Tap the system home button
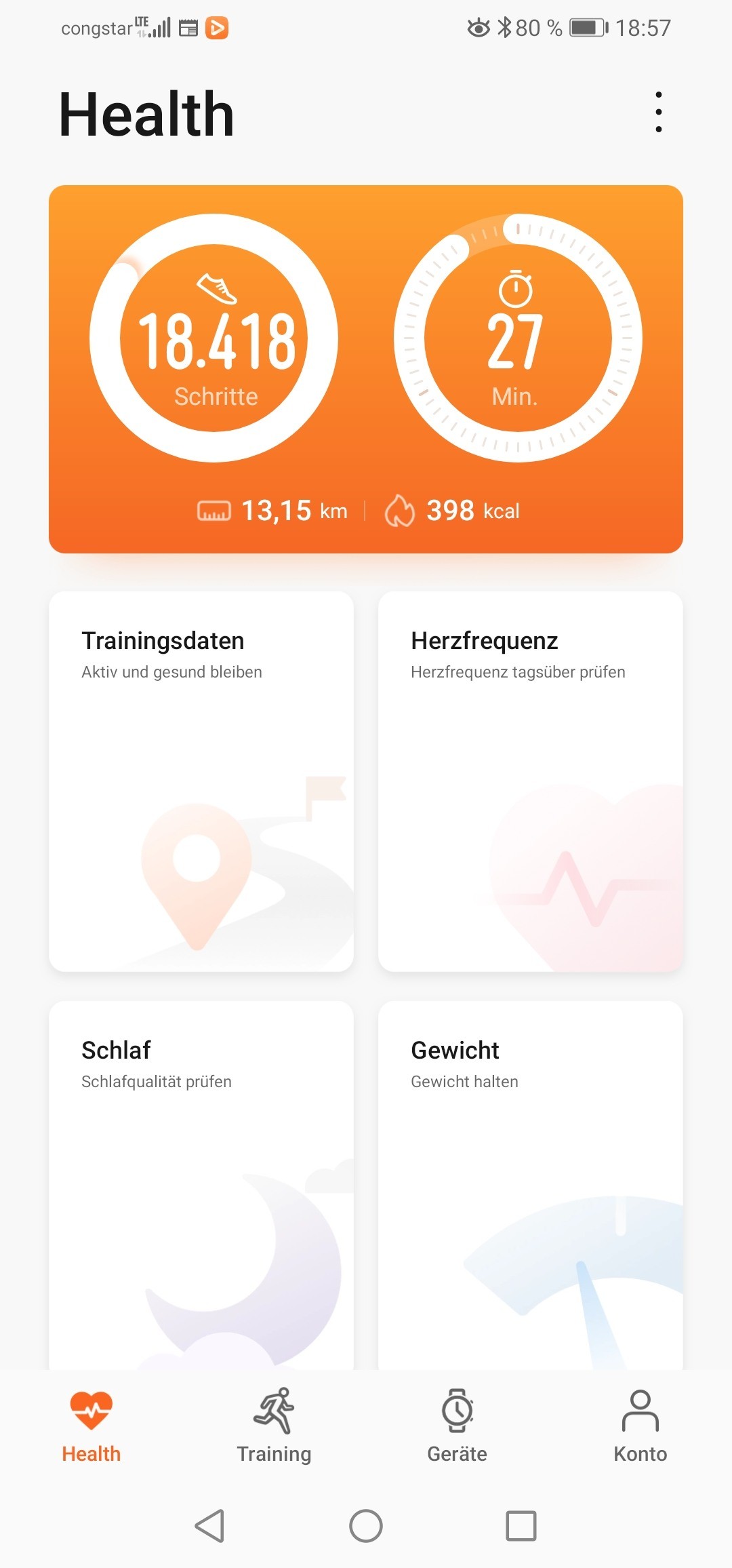Viewport: 732px width, 1568px height. click(x=366, y=1526)
